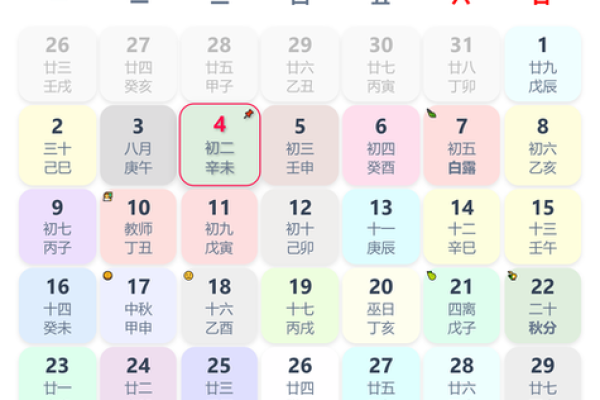Open the 3rd, marked 八月 庚午
Image resolution: width=600 pixels, height=400 pixels.
(138, 145)
